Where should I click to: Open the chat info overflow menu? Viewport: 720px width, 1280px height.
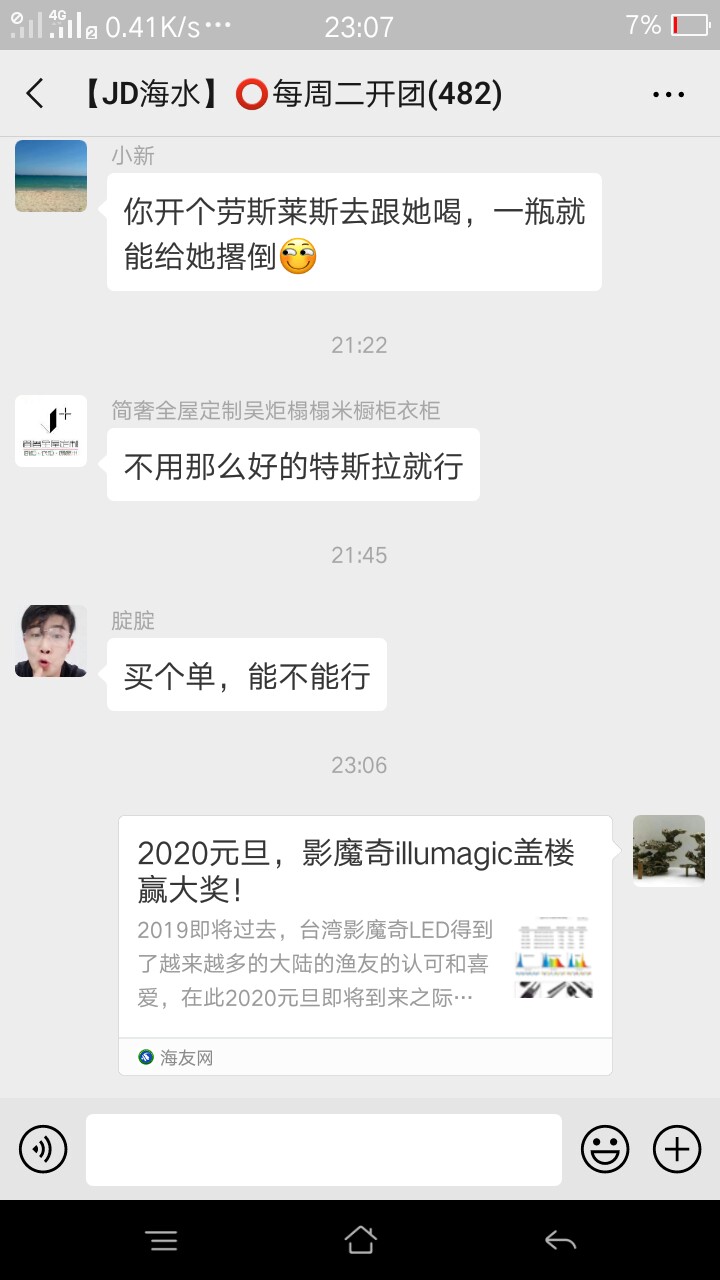[x=668, y=94]
